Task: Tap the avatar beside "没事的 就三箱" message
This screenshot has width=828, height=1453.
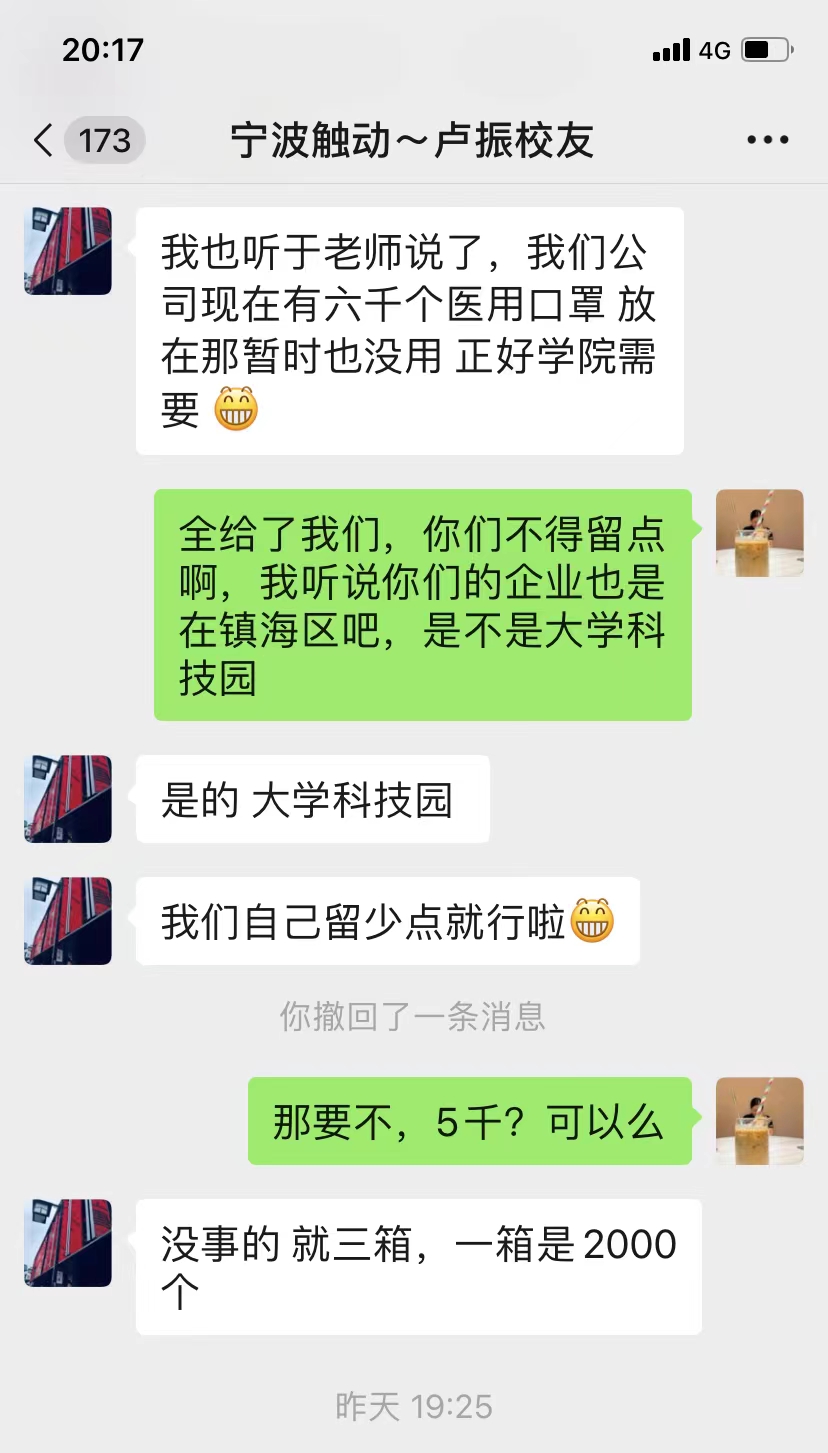Action: [x=68, y=1243]
